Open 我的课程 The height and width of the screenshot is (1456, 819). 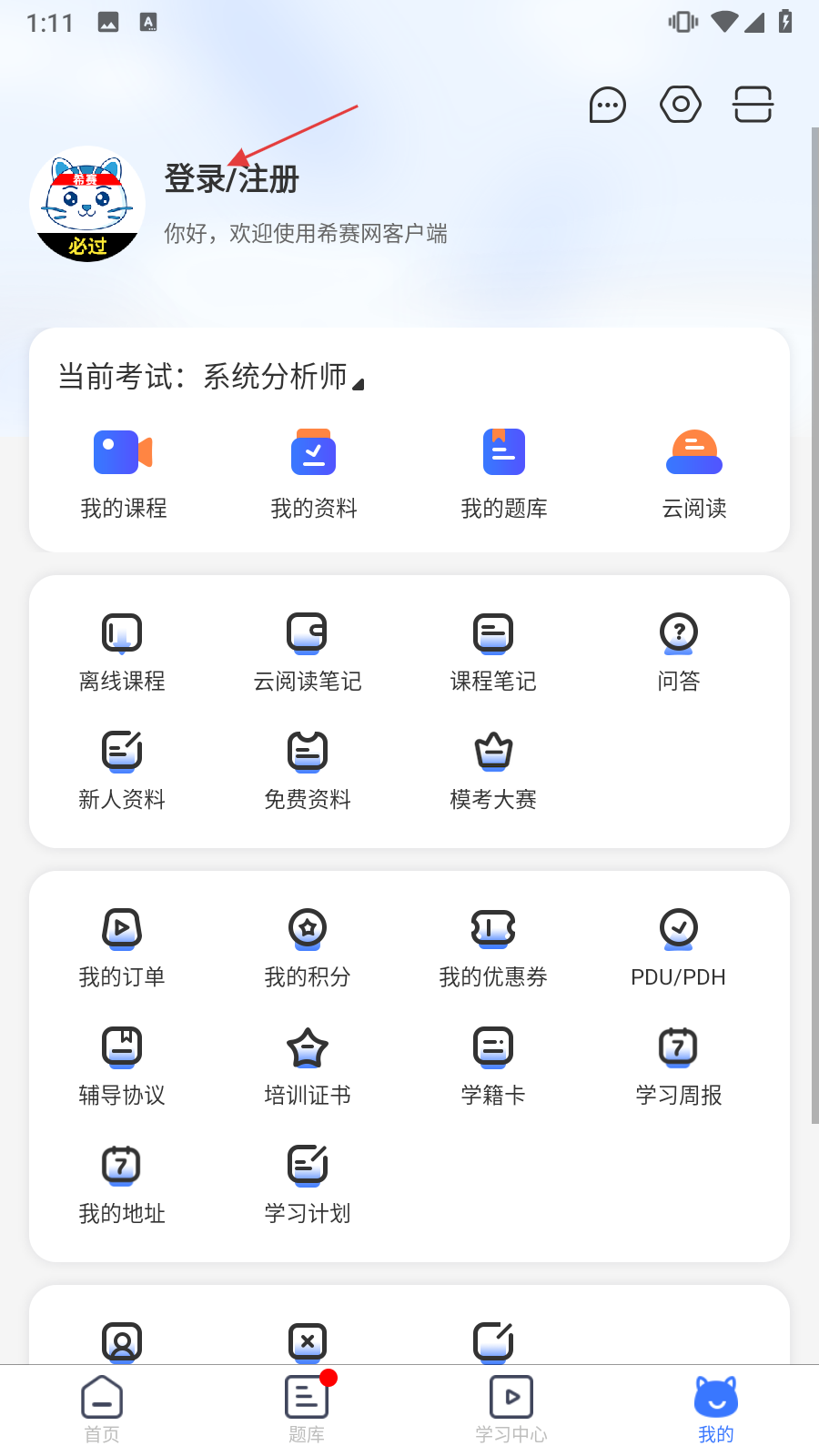pos(123,474)
